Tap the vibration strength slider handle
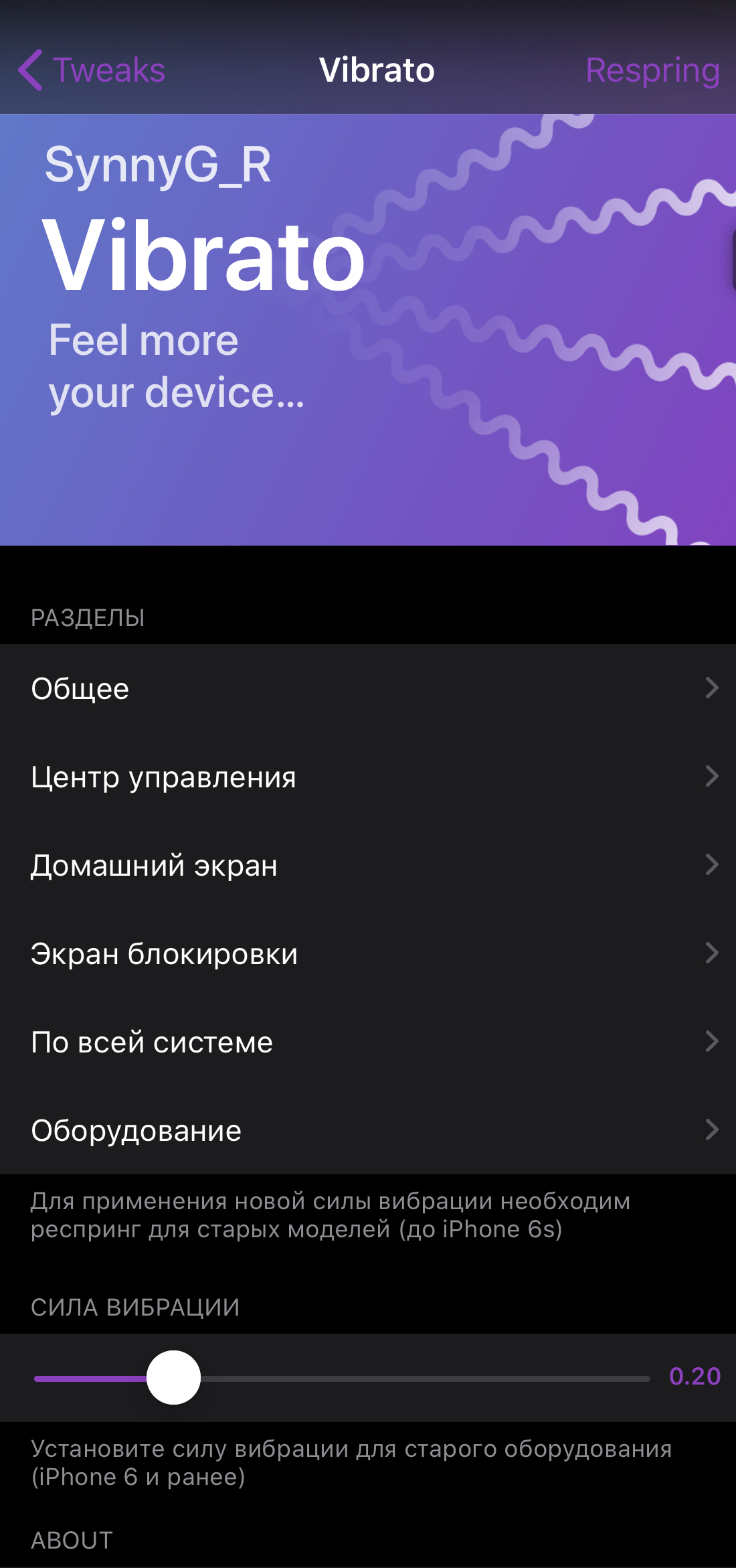Viewport: 736px width, 1568px height. tap(174, 1377)
